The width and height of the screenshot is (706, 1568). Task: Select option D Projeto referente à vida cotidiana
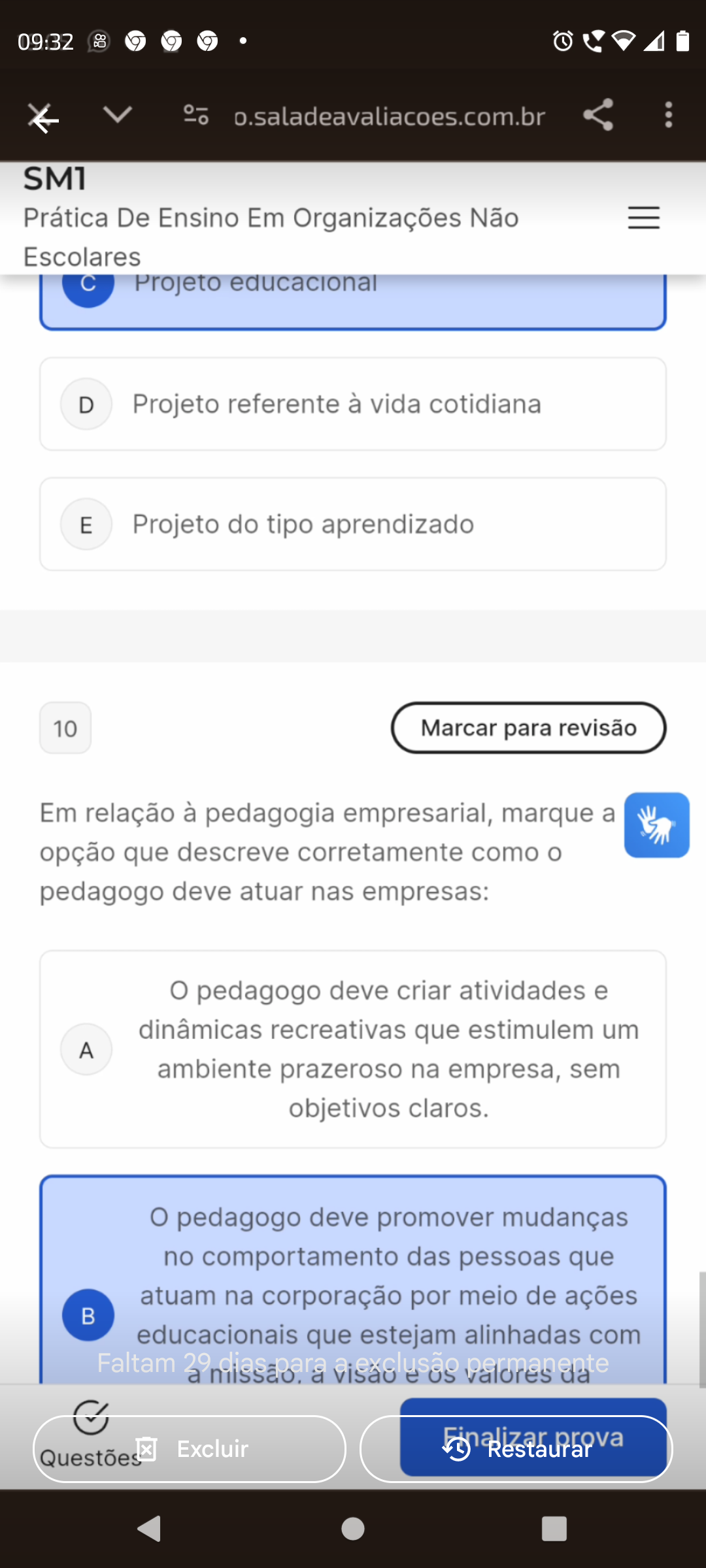353,404
